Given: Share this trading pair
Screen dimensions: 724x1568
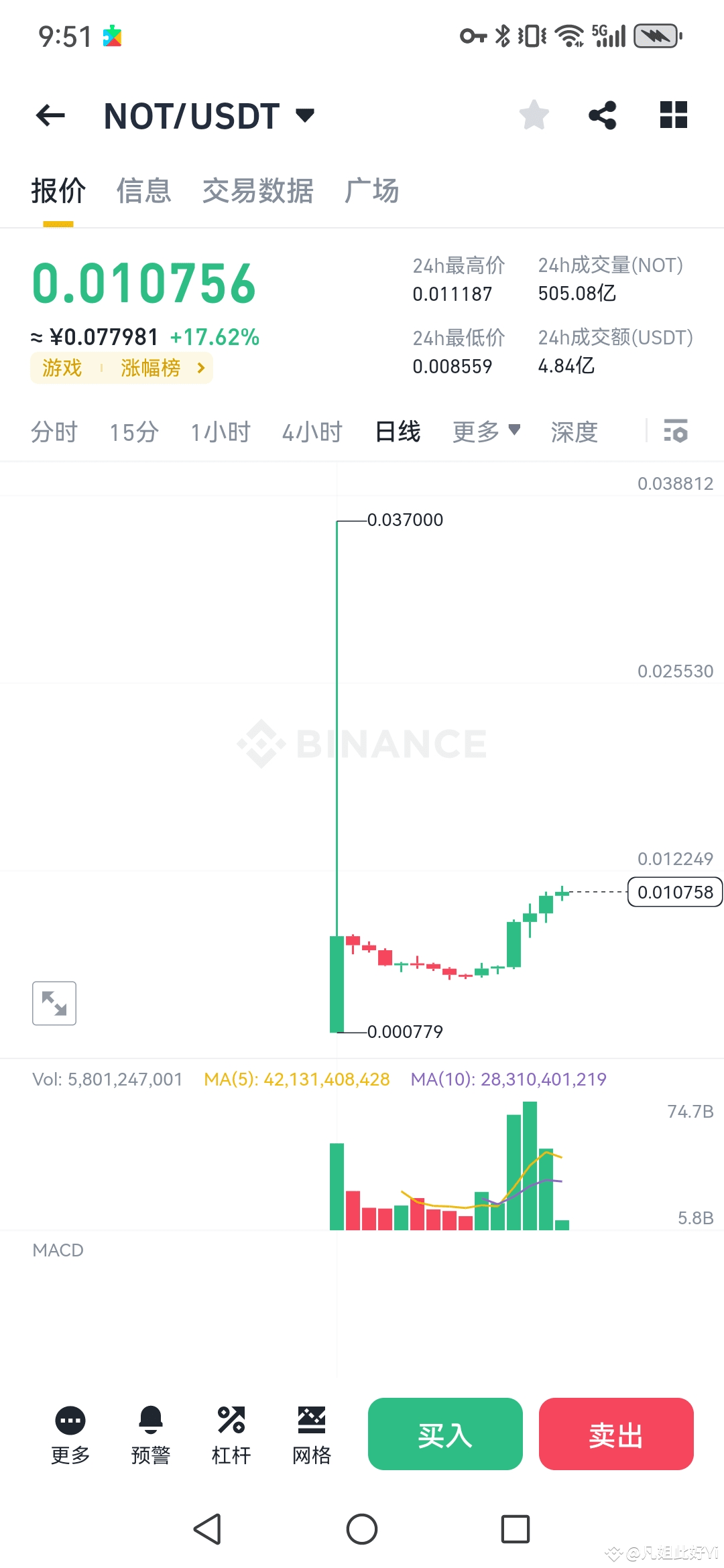Looking at the screenshot, I should [603, 115].
